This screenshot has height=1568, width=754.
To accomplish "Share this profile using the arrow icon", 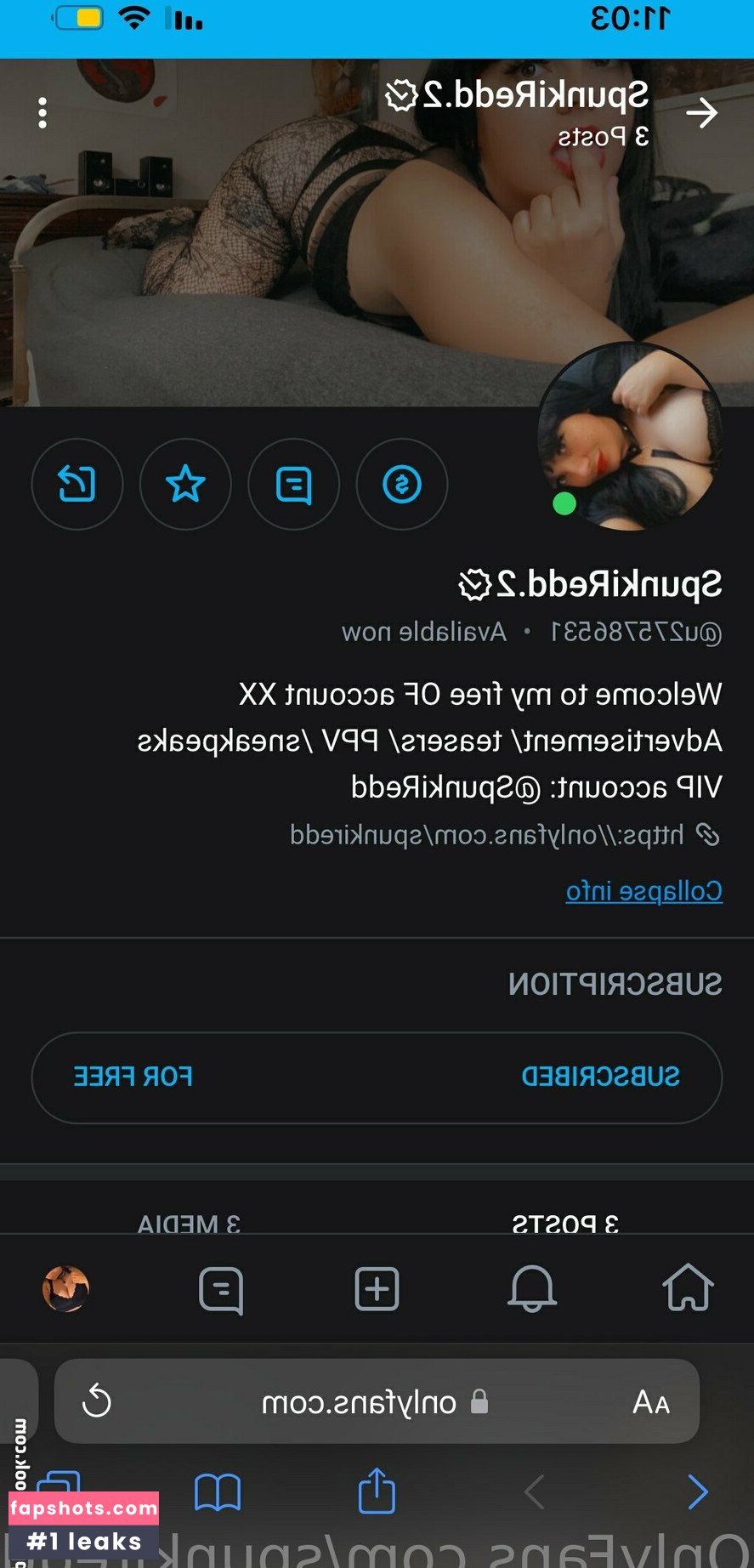I will 77,485.
